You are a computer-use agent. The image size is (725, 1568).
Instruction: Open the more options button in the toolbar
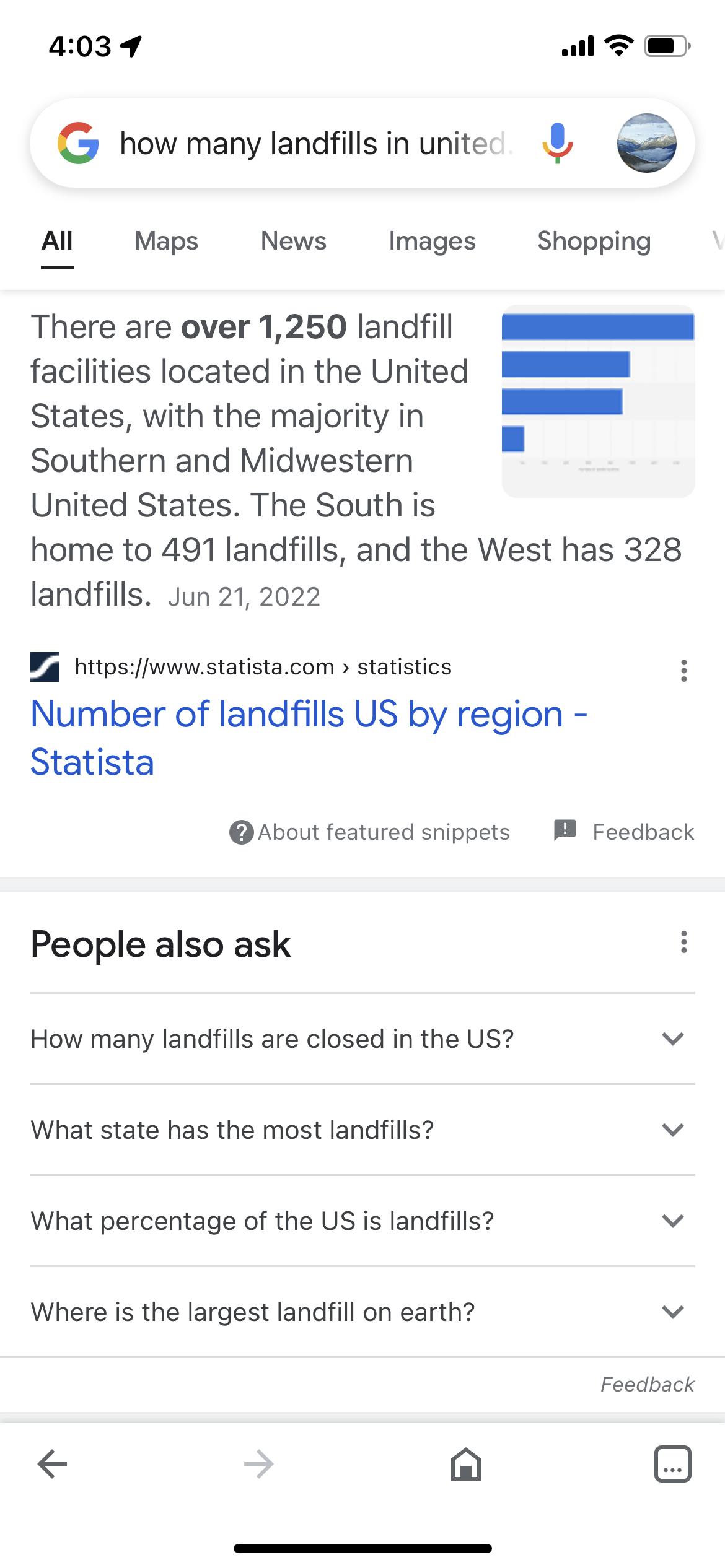[672, 1465]
